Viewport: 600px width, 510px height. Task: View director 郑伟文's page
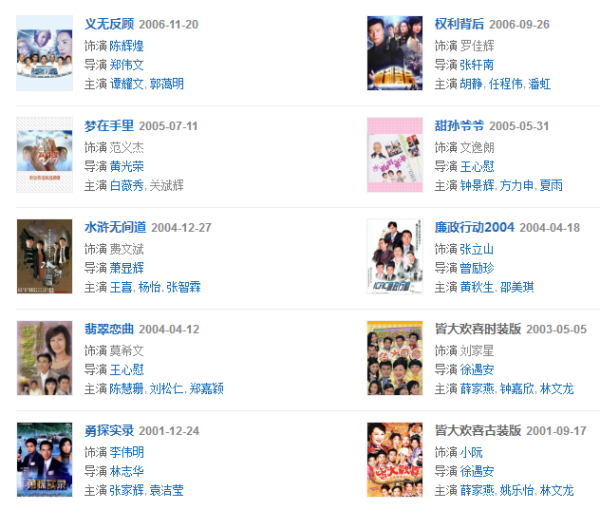127,64
